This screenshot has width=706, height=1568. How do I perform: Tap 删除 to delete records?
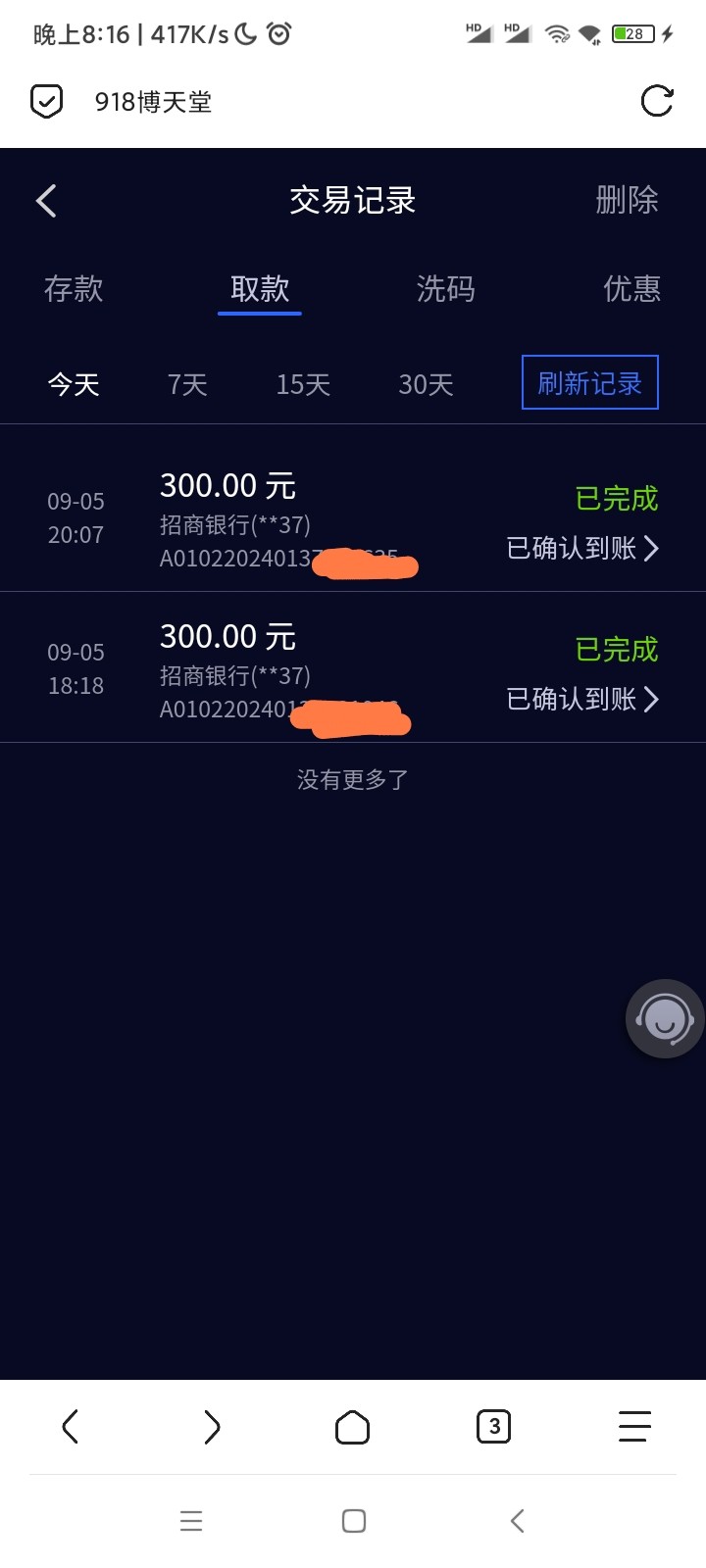click(x=627, y=201)
